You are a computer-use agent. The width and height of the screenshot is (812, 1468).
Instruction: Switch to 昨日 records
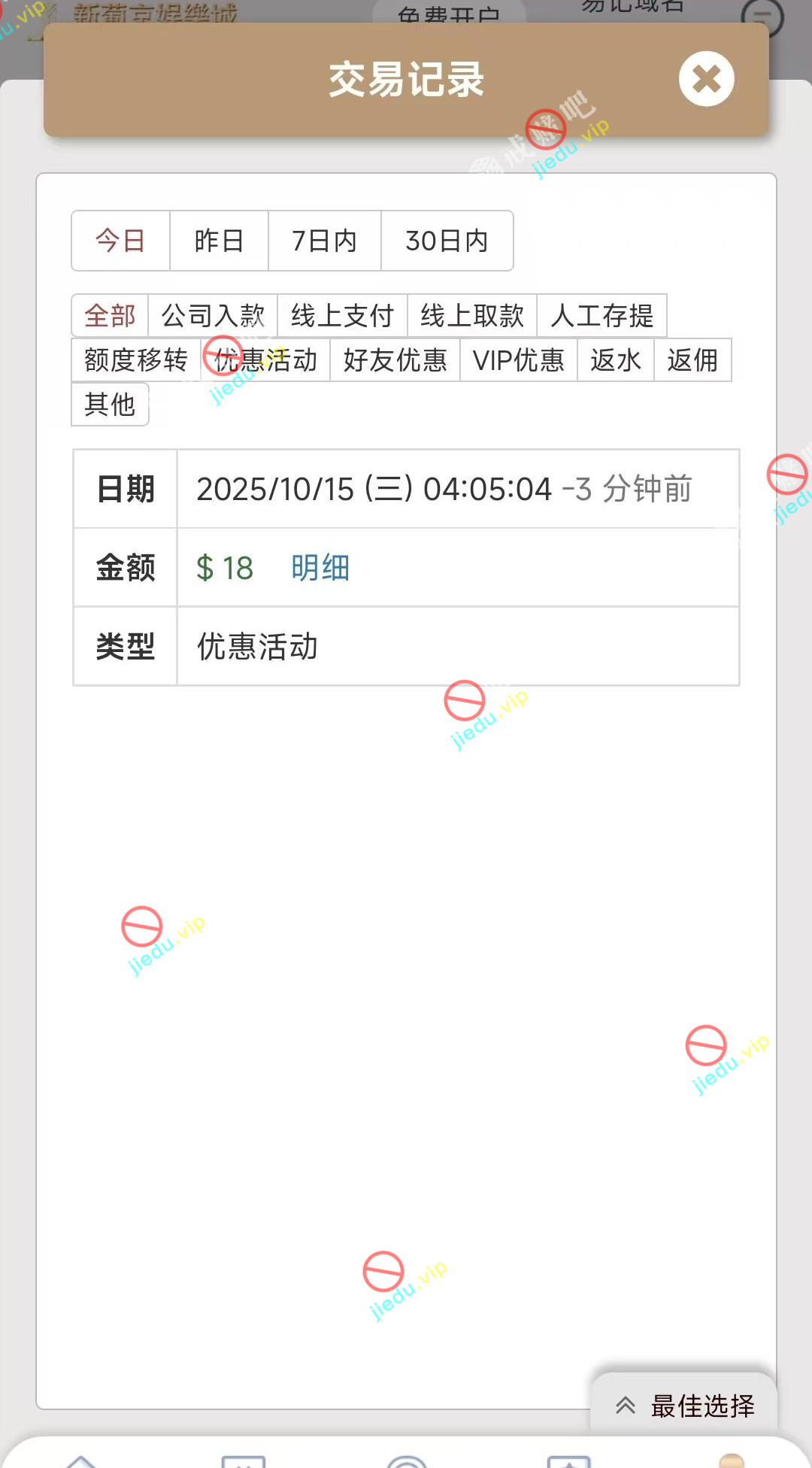click(x=219, y=241)
